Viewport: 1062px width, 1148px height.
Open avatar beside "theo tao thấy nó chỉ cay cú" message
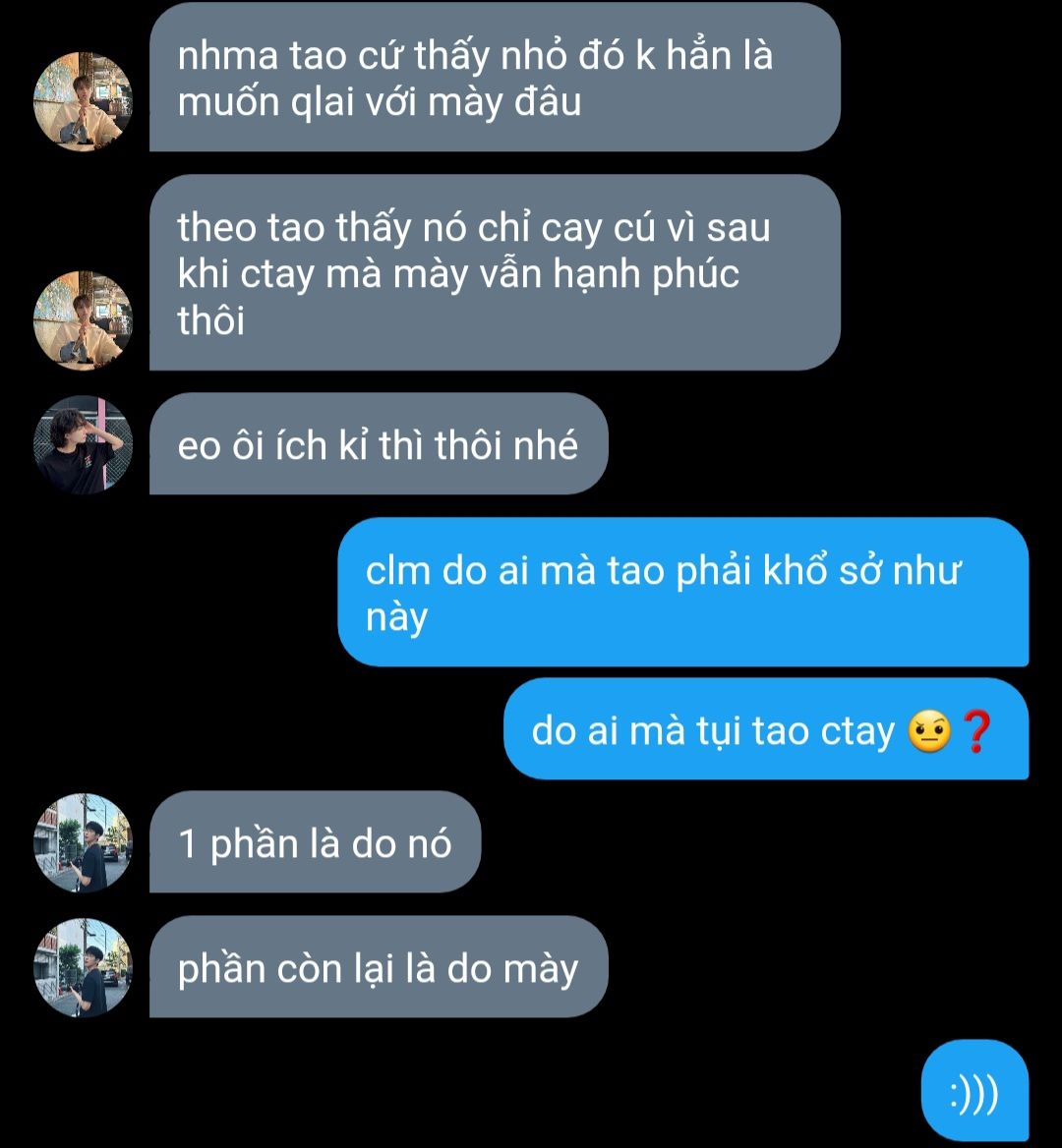83,320
